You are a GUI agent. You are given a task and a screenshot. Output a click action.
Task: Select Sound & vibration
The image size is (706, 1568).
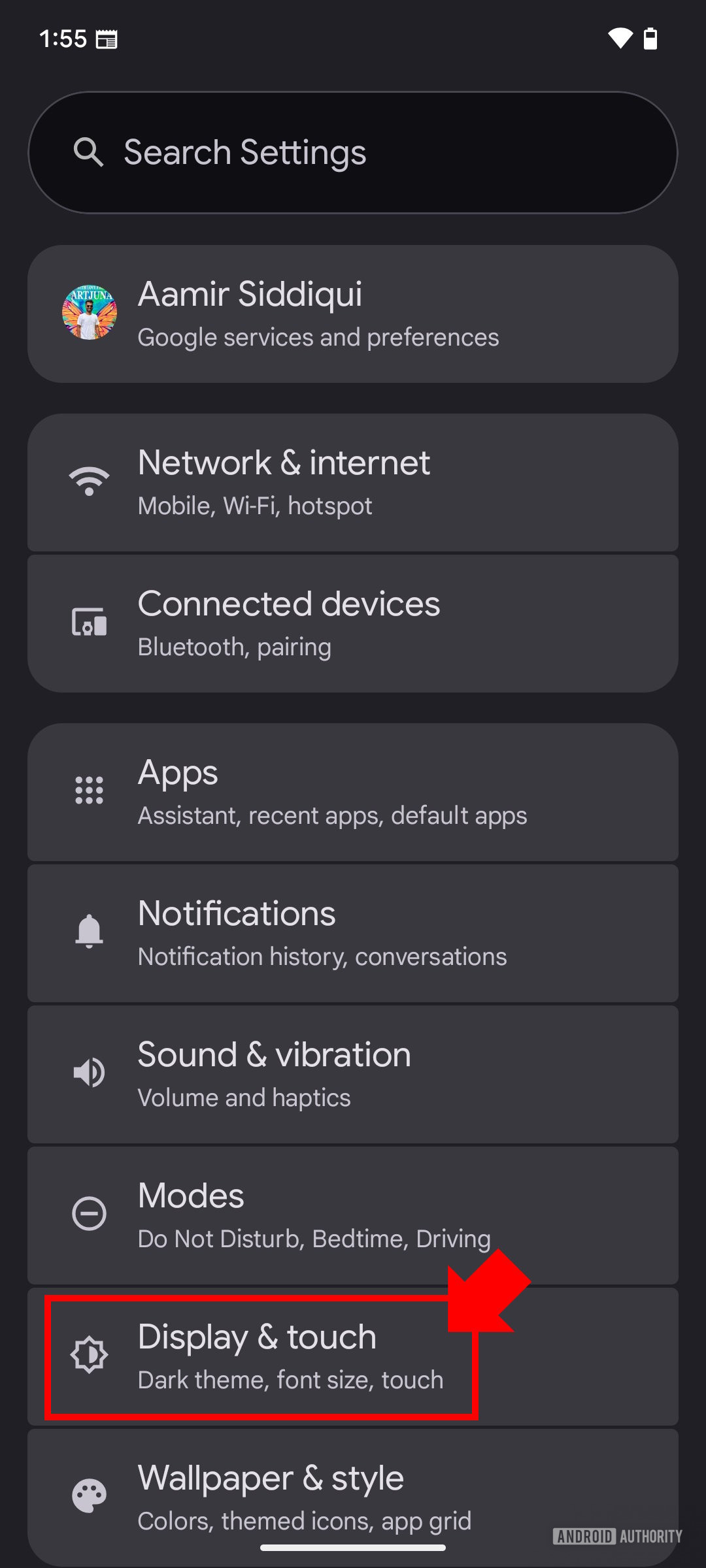tap(353, 1074)
